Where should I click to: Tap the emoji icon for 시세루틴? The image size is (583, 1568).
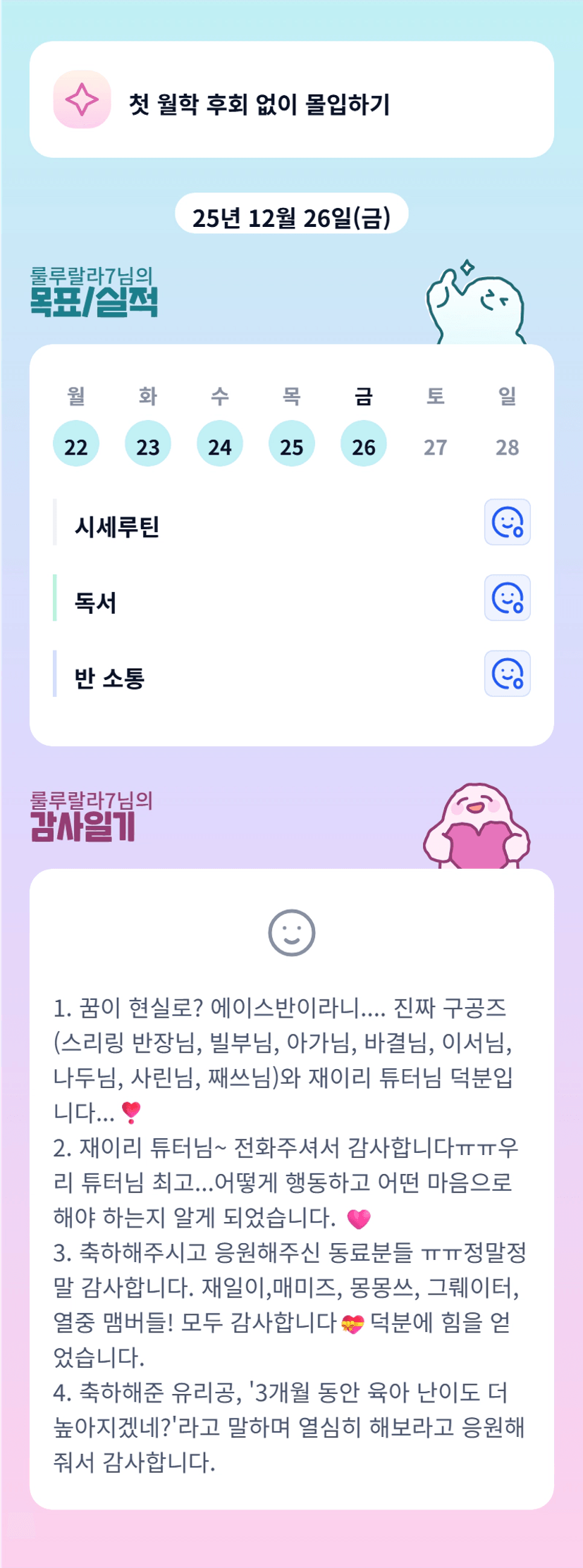(507, 522)
